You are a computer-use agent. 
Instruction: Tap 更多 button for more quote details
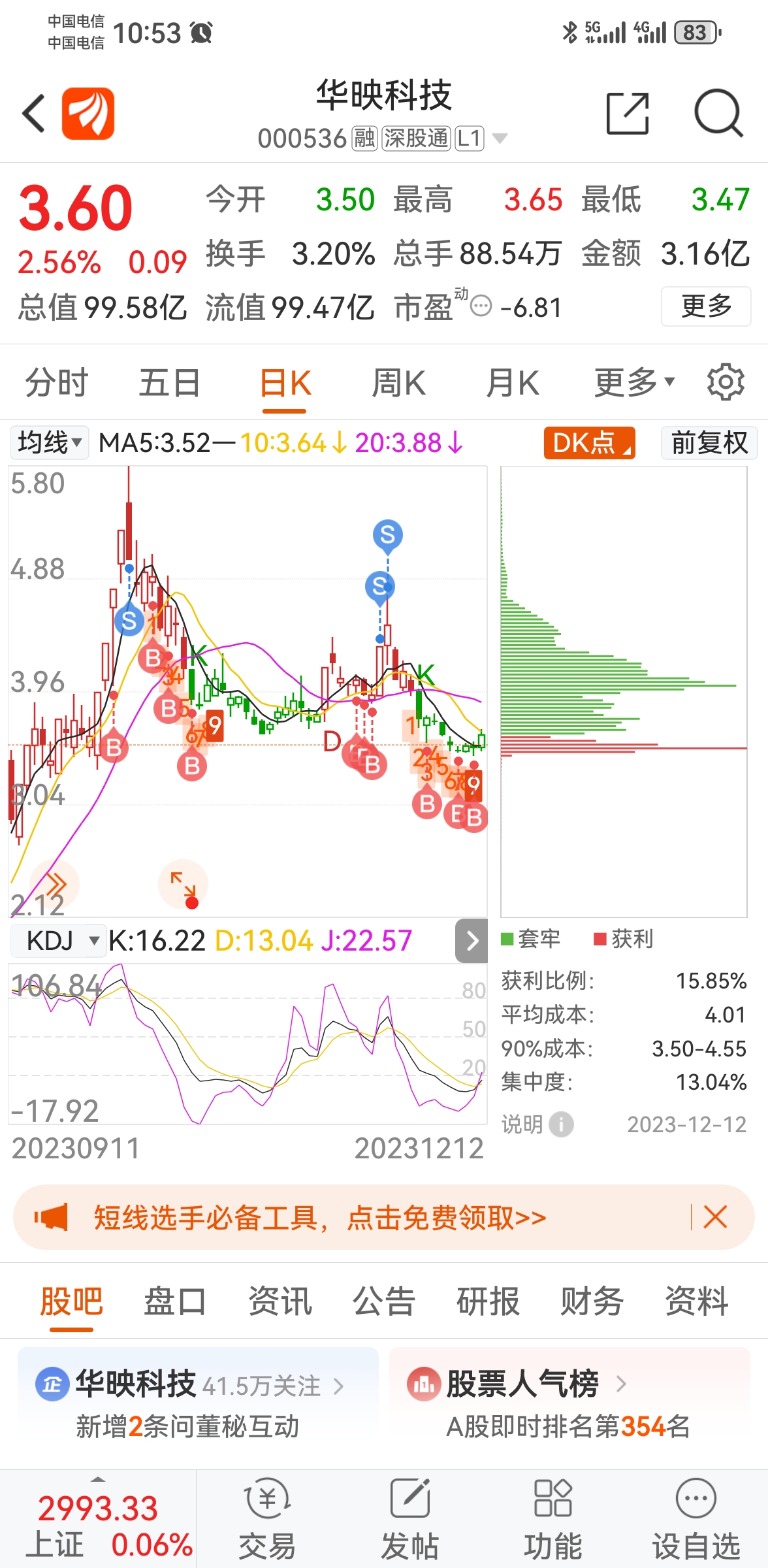[706, 306]
